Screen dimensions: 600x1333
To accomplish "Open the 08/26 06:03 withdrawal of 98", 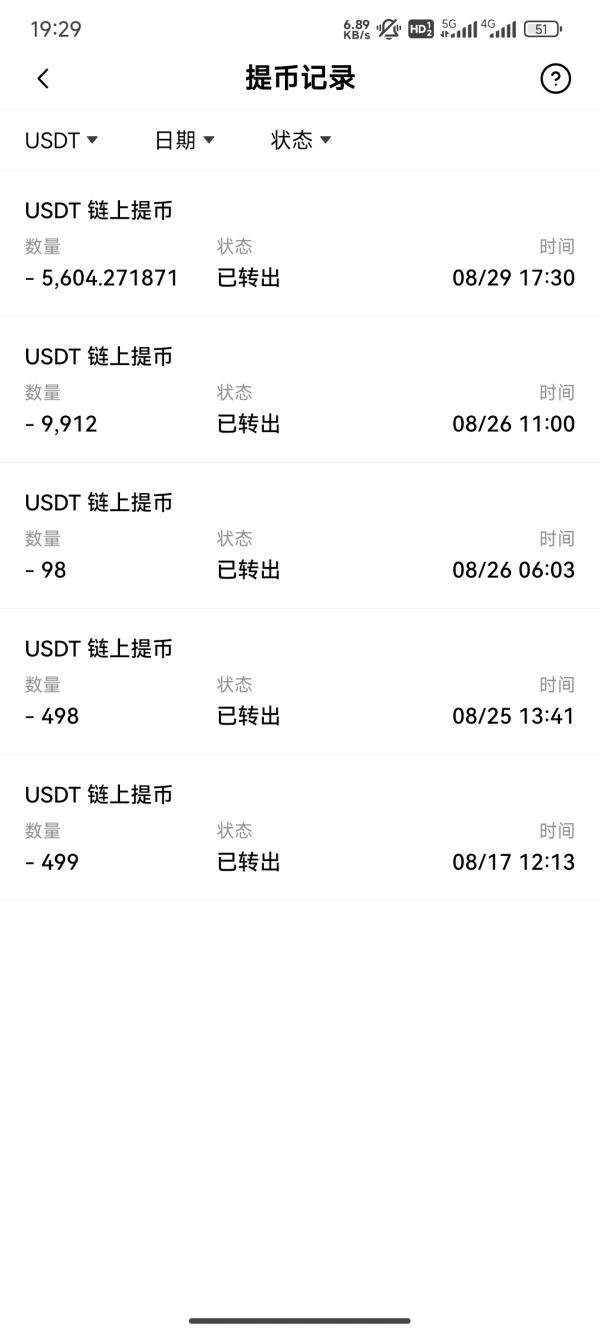I will [x=300, y=536].
